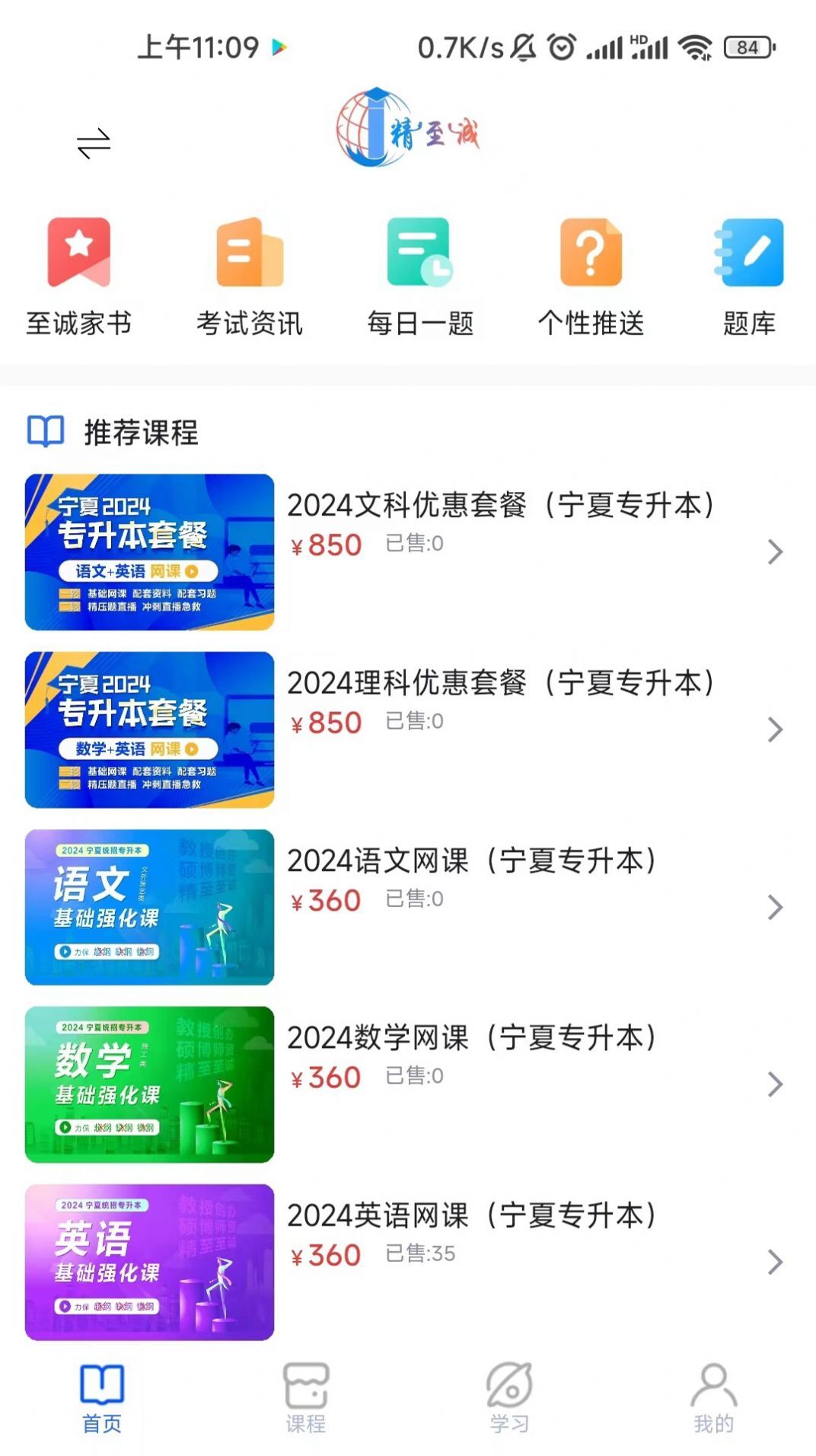Tap the blue book icon beside 推荐课程
The image size is (816, 1456).
coord(46,434)
